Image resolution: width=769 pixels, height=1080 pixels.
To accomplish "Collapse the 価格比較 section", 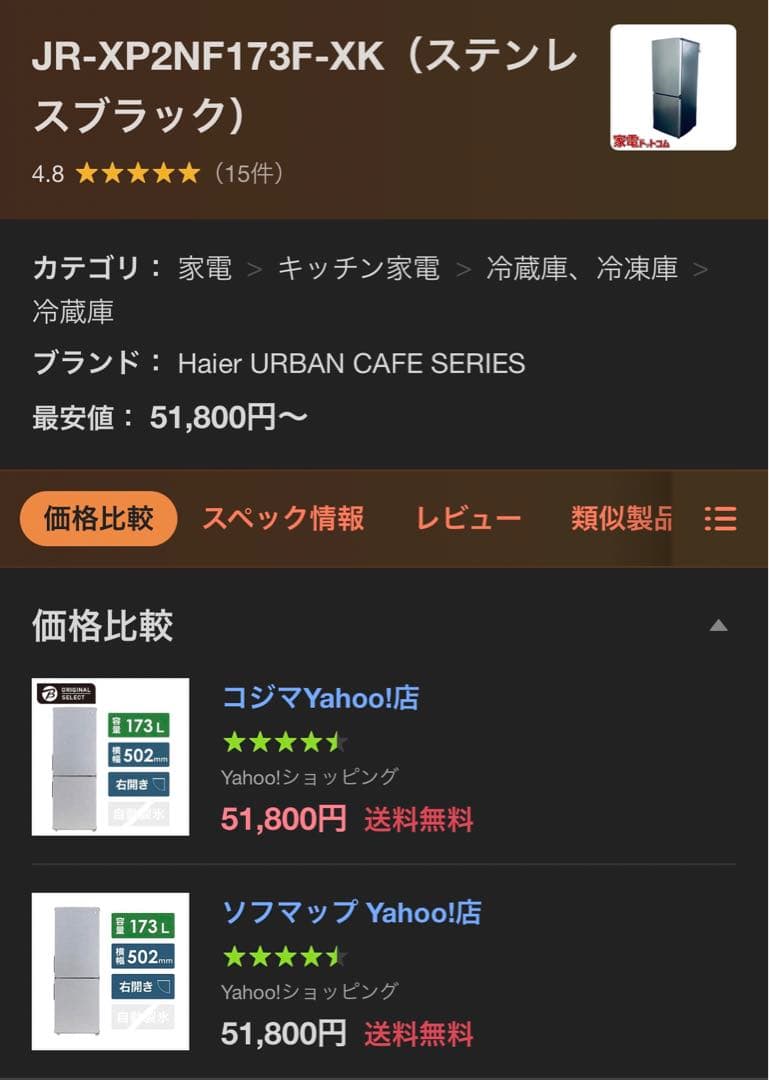I will pos(718,626).
